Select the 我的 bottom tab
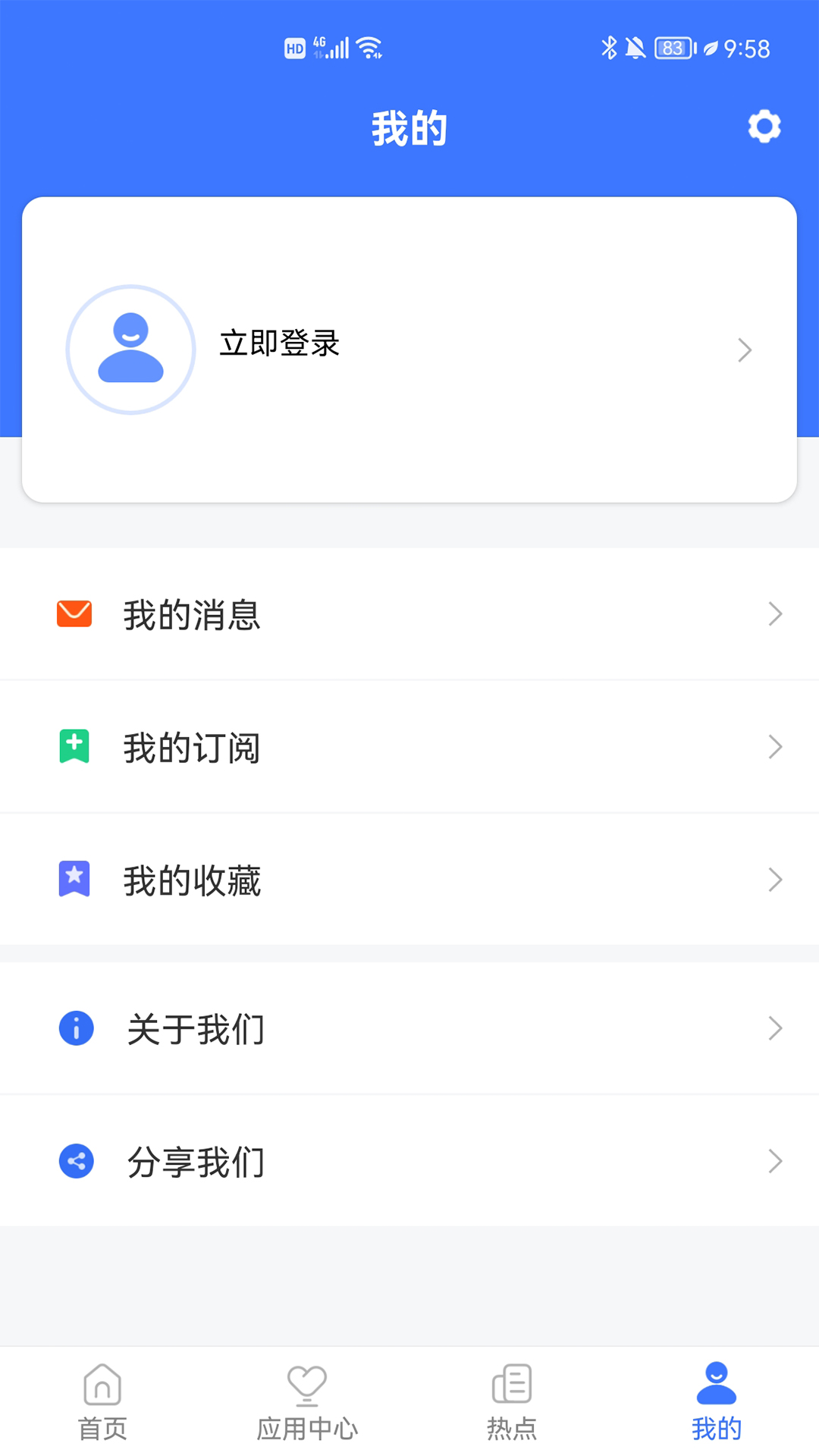819x1456 pixels. [717, 1402]
